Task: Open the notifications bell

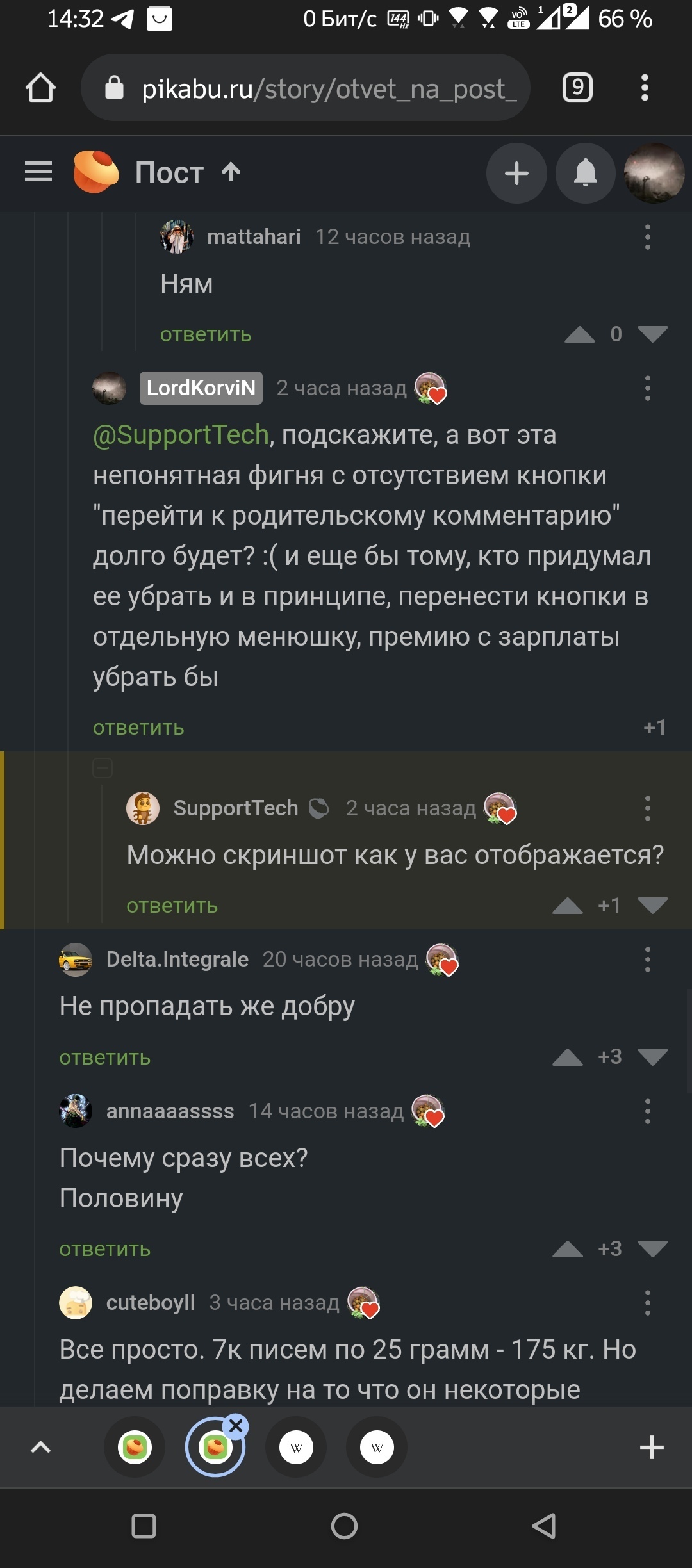Action: point(585,173)
